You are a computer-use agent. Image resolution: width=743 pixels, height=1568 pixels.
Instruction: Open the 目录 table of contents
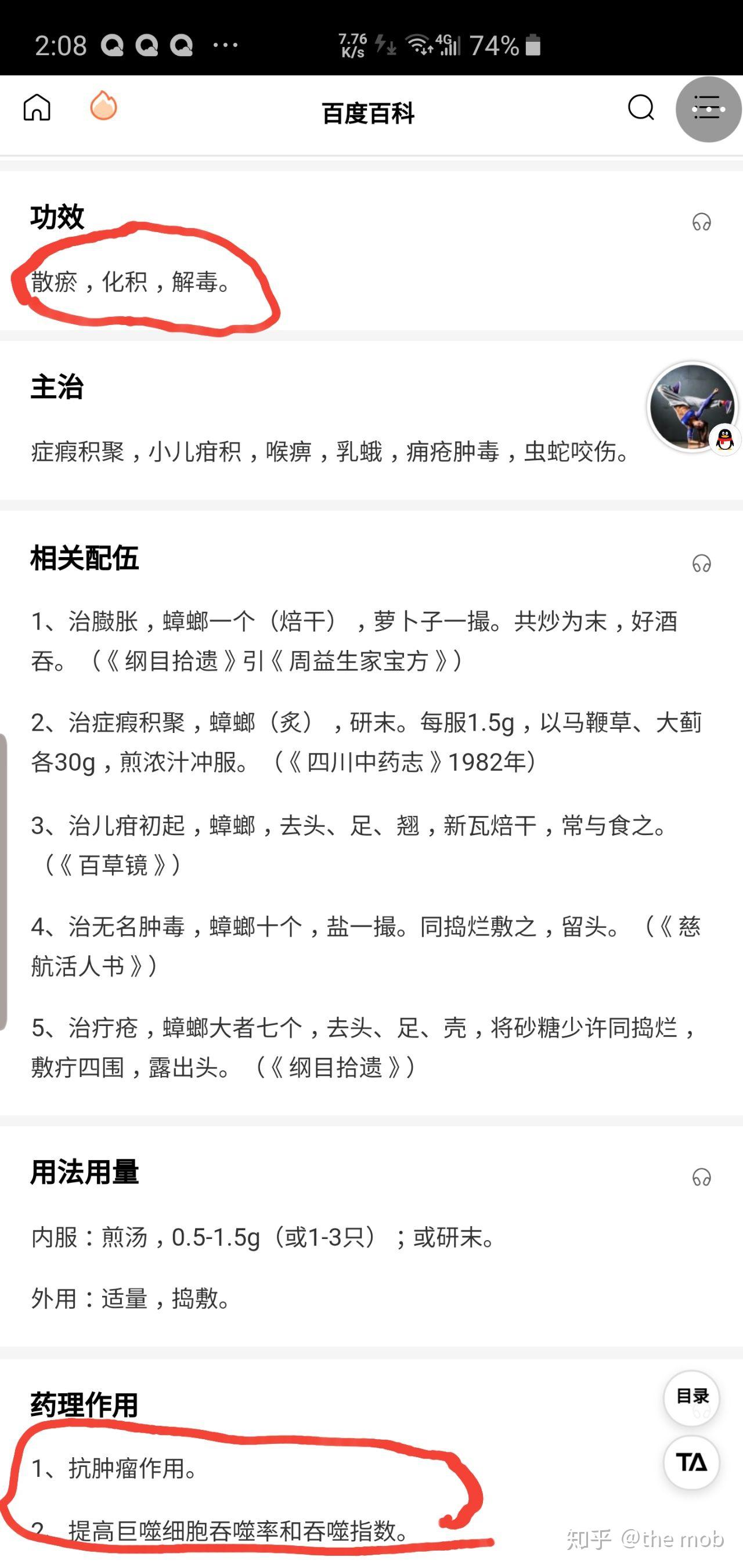pyautogui.click(x=692, y=1396)
